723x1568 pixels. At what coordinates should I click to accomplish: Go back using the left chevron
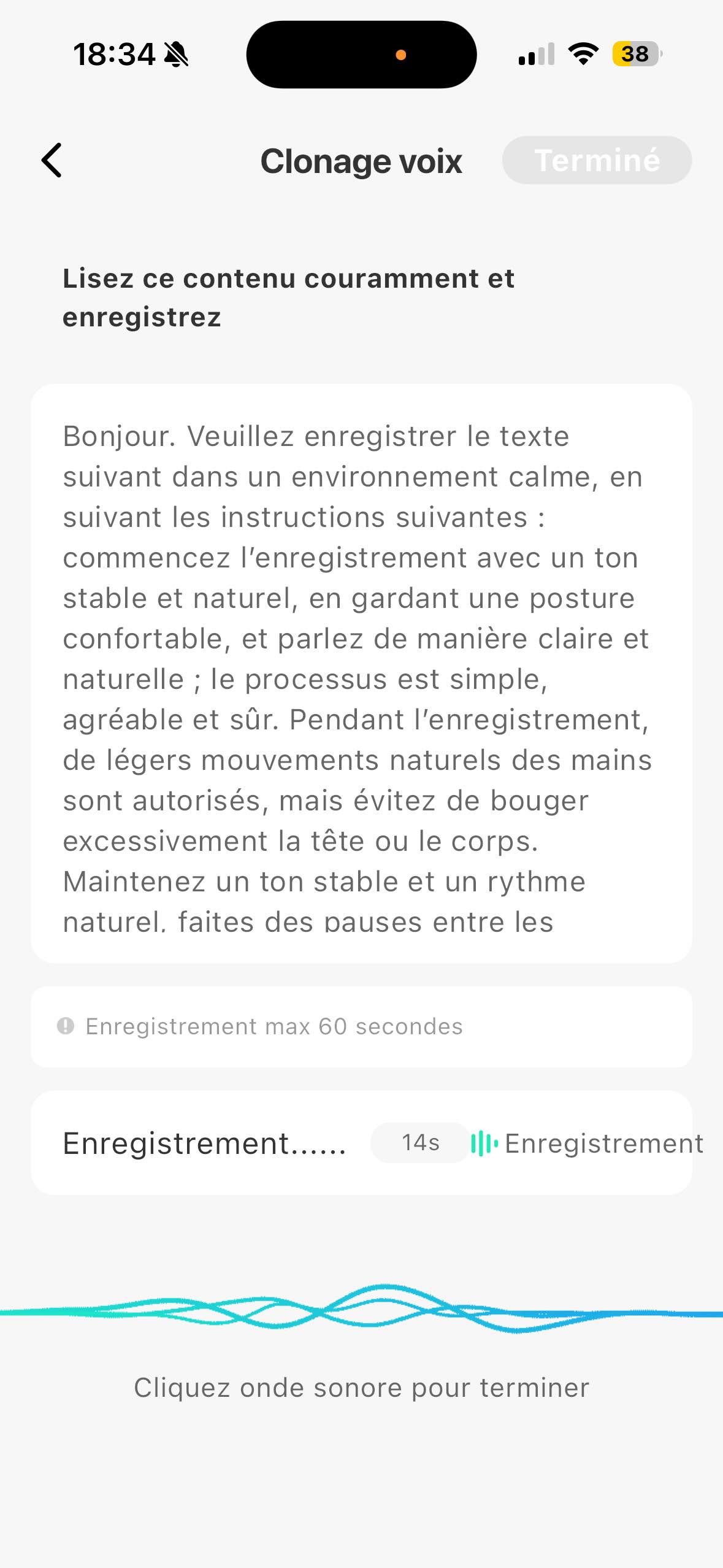click(x=52, y=161)
